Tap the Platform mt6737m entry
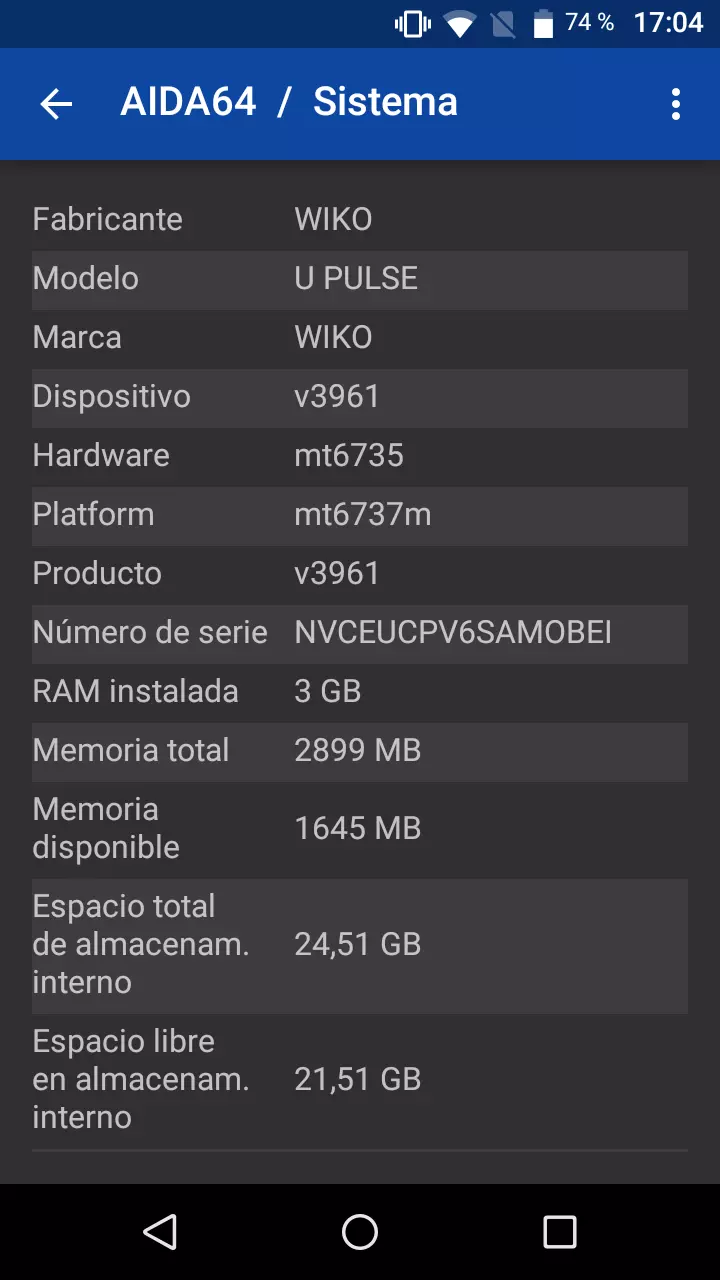The width and height of the screenshot is (720, 1280). (360, 515)
